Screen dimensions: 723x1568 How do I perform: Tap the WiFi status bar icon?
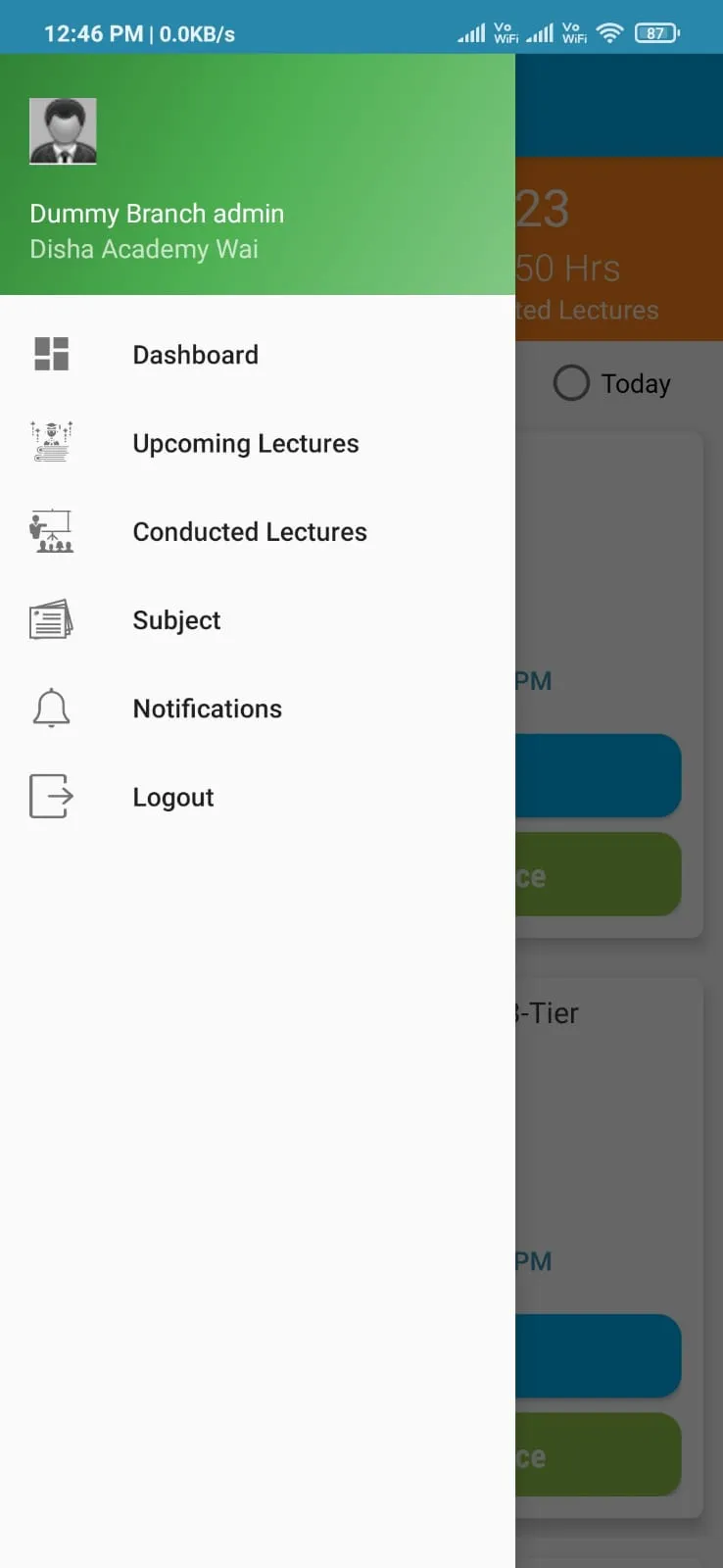pos(609,31)
